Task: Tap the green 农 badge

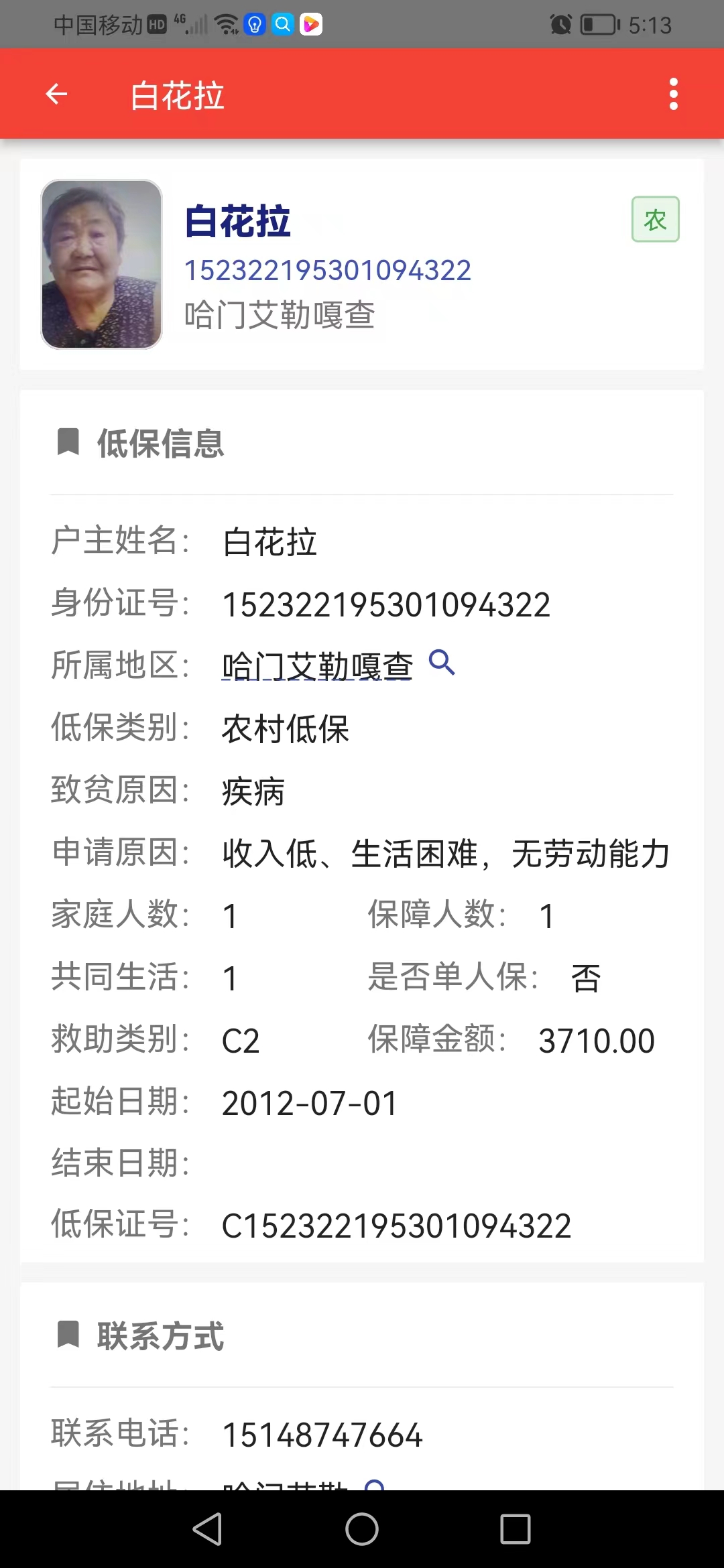Action: [x=655, y=219]
